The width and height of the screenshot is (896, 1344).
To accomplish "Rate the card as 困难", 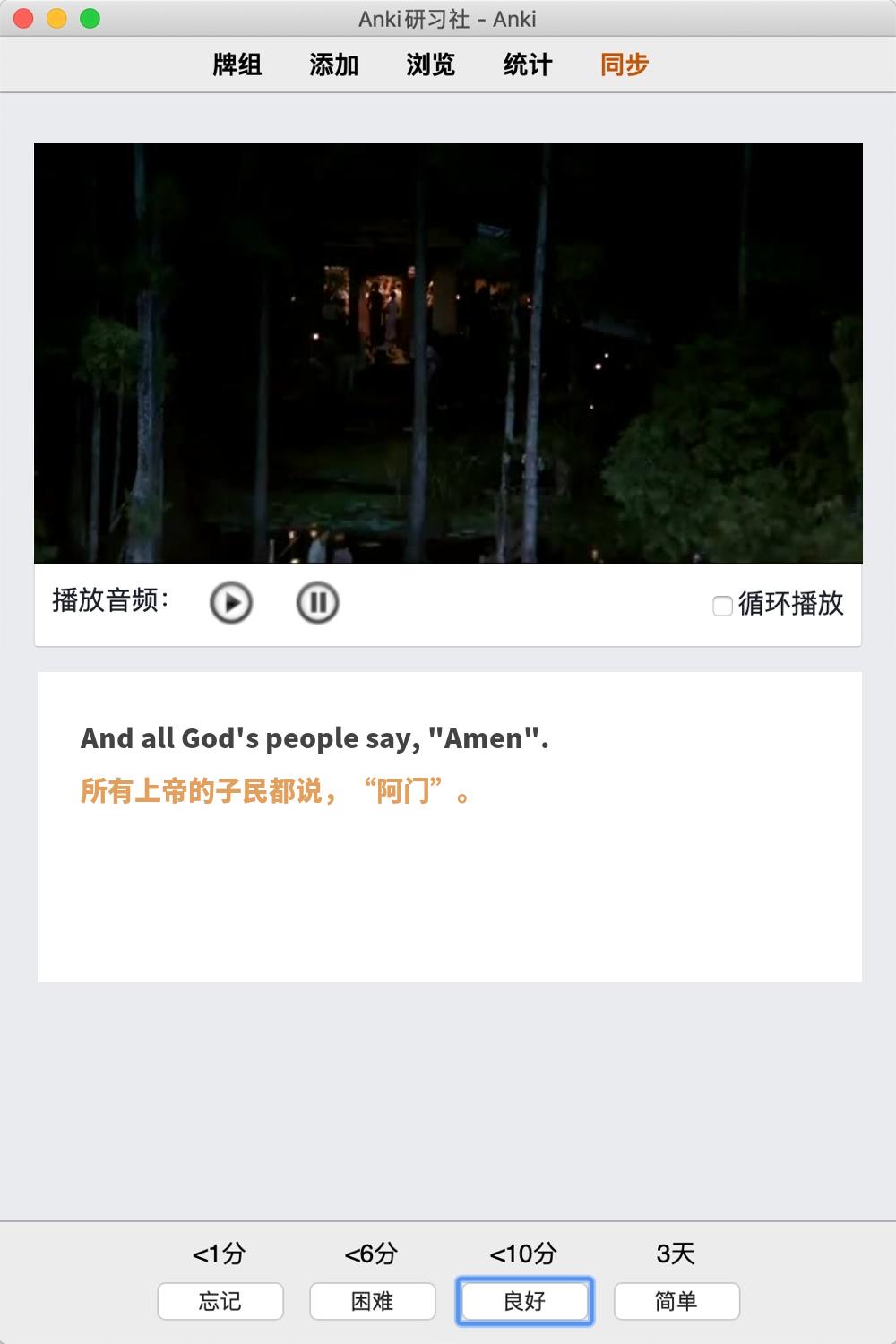I will 373,1301.
